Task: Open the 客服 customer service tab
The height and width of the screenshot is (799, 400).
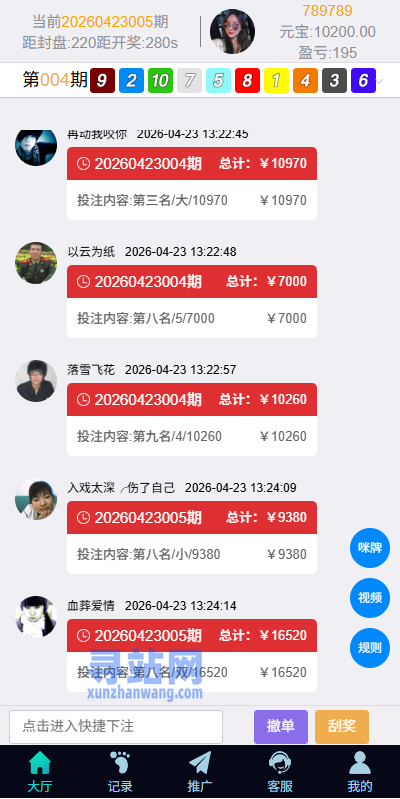Action: pos(280,772)
